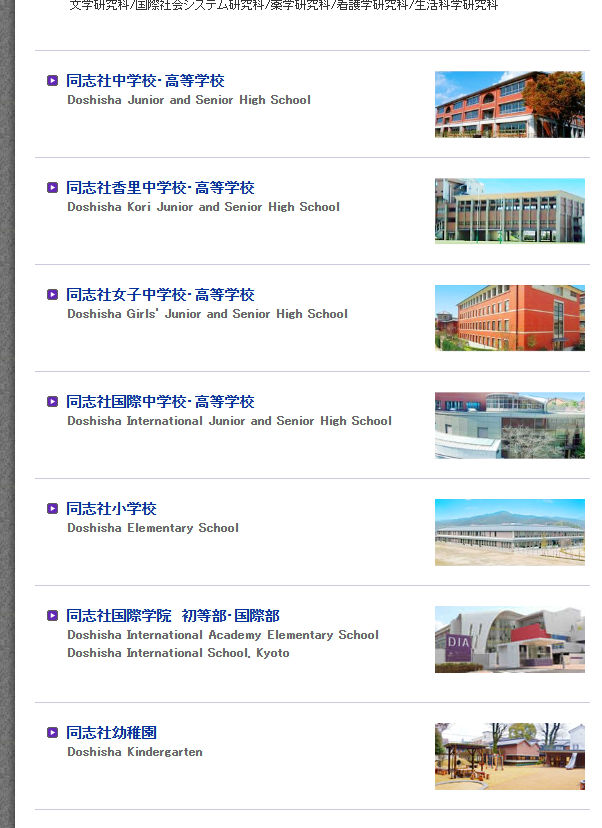The image size is (602, 828).
Task: Tap the Doshisha Kori school building photo
Action: coord(509,211)
